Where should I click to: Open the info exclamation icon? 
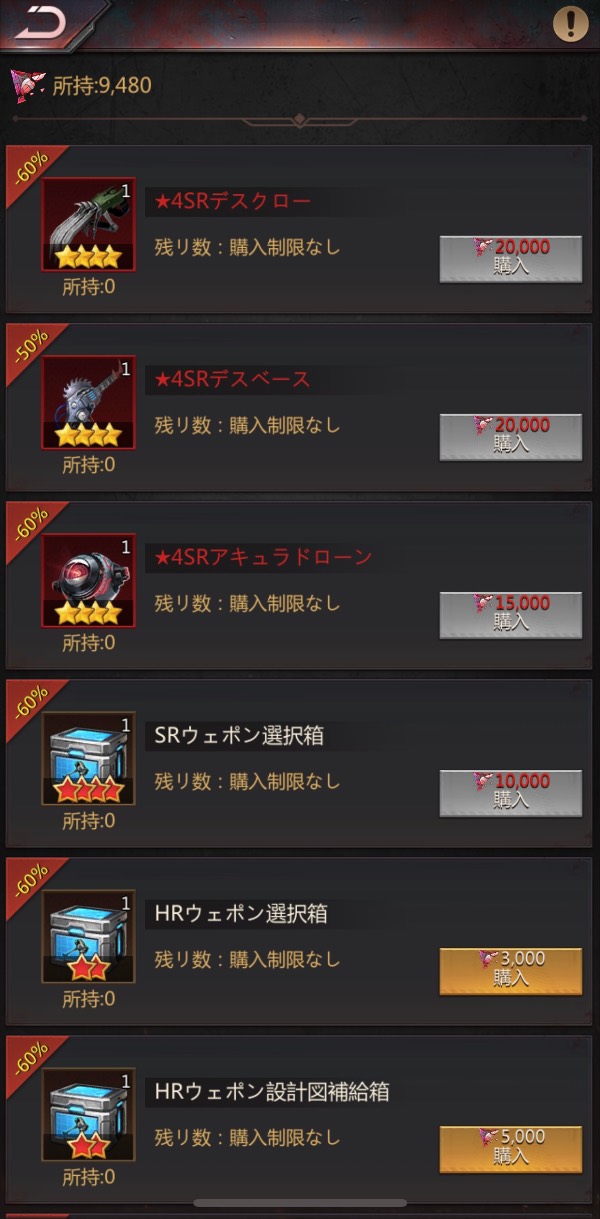click(569, 23)
